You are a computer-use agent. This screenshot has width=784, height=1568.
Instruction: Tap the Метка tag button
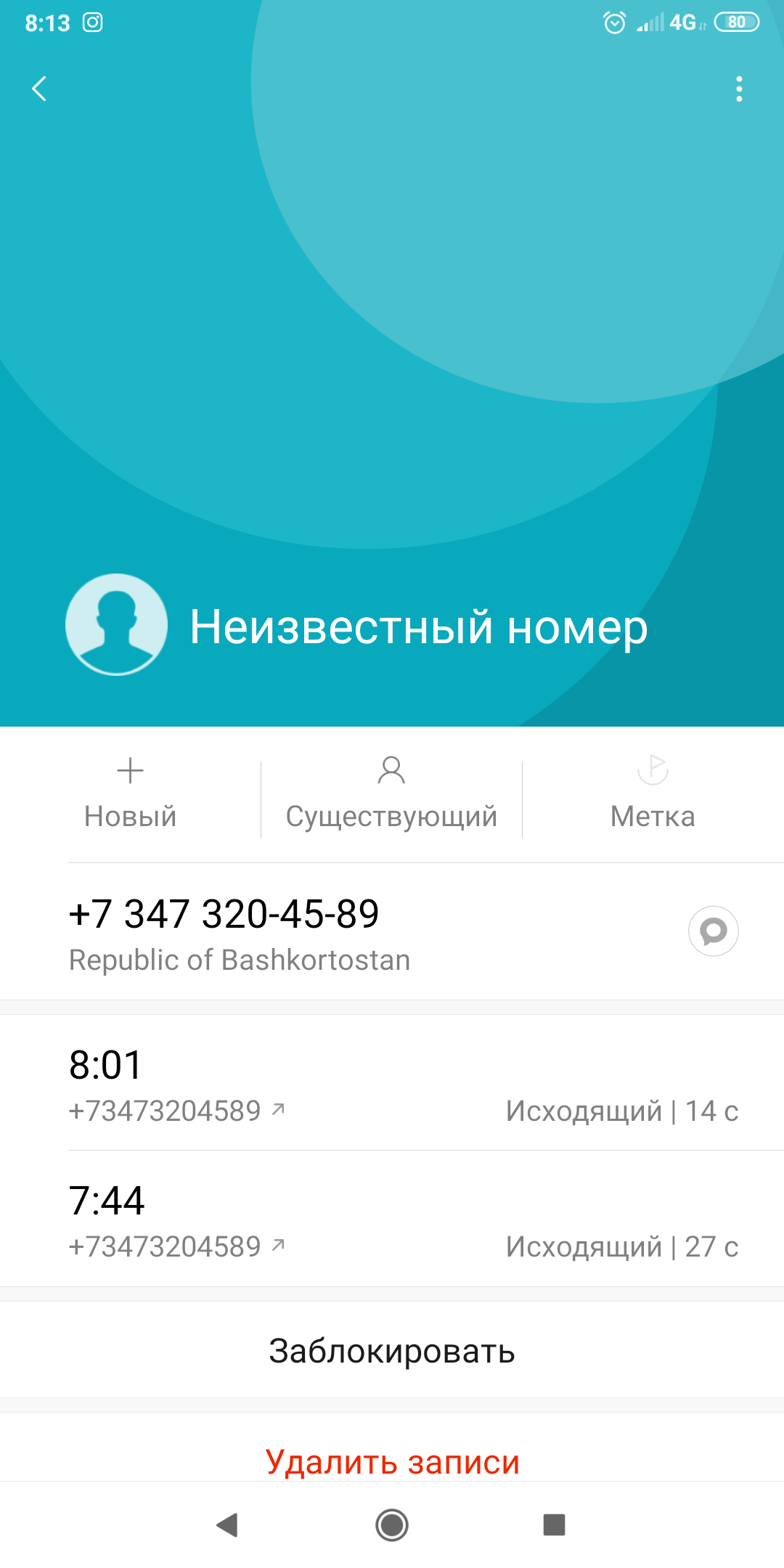tap(653, 795)
